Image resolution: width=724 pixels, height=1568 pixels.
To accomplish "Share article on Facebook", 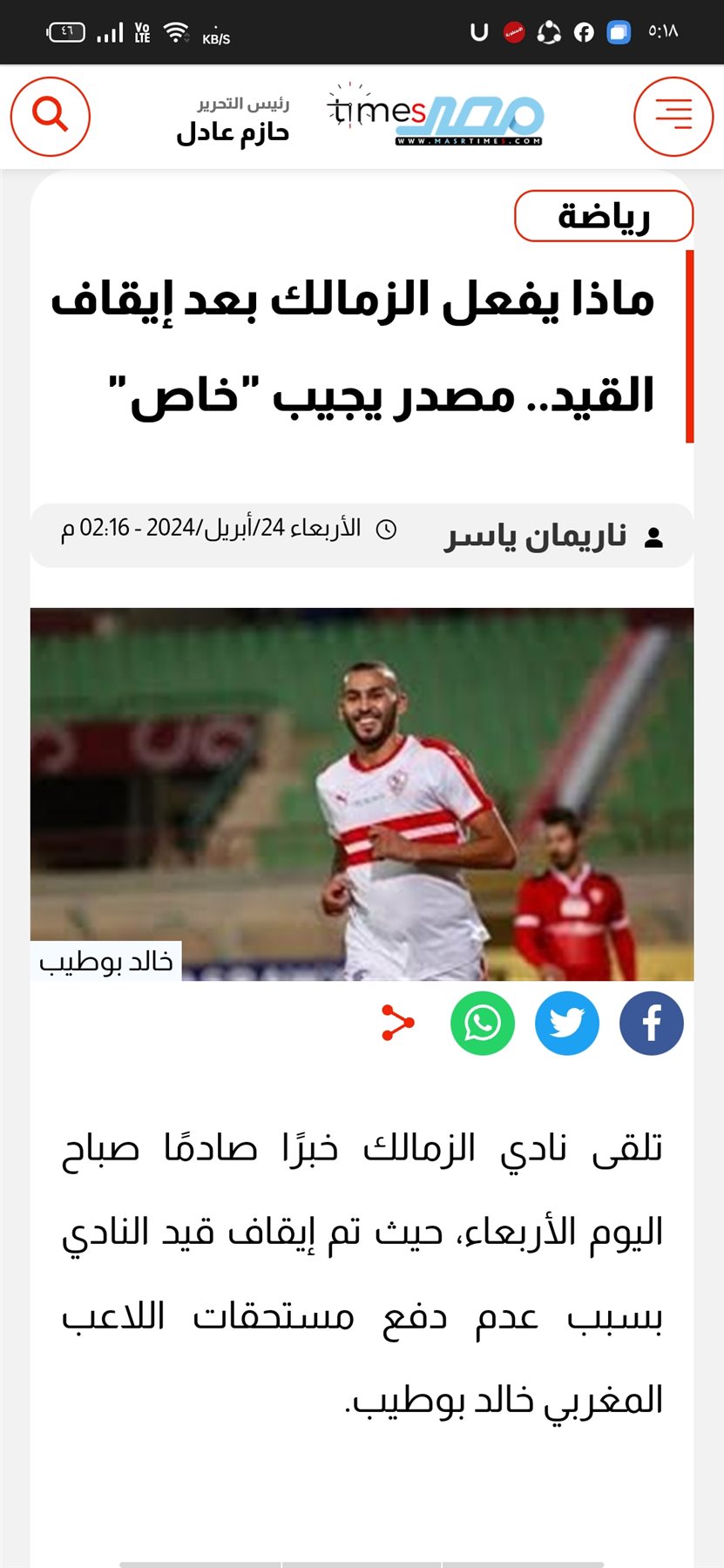I will [x=651, y=1024].
